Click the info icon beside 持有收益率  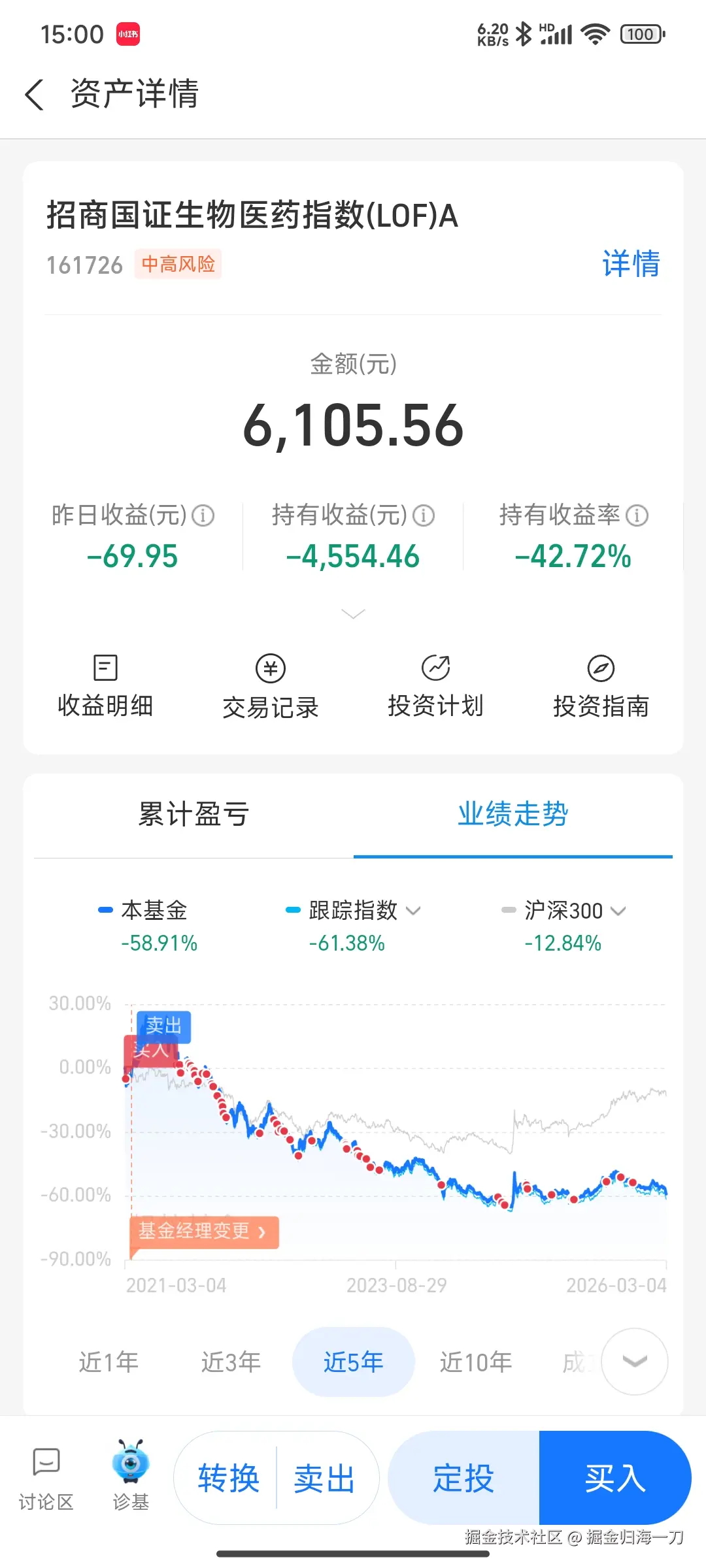636,516
